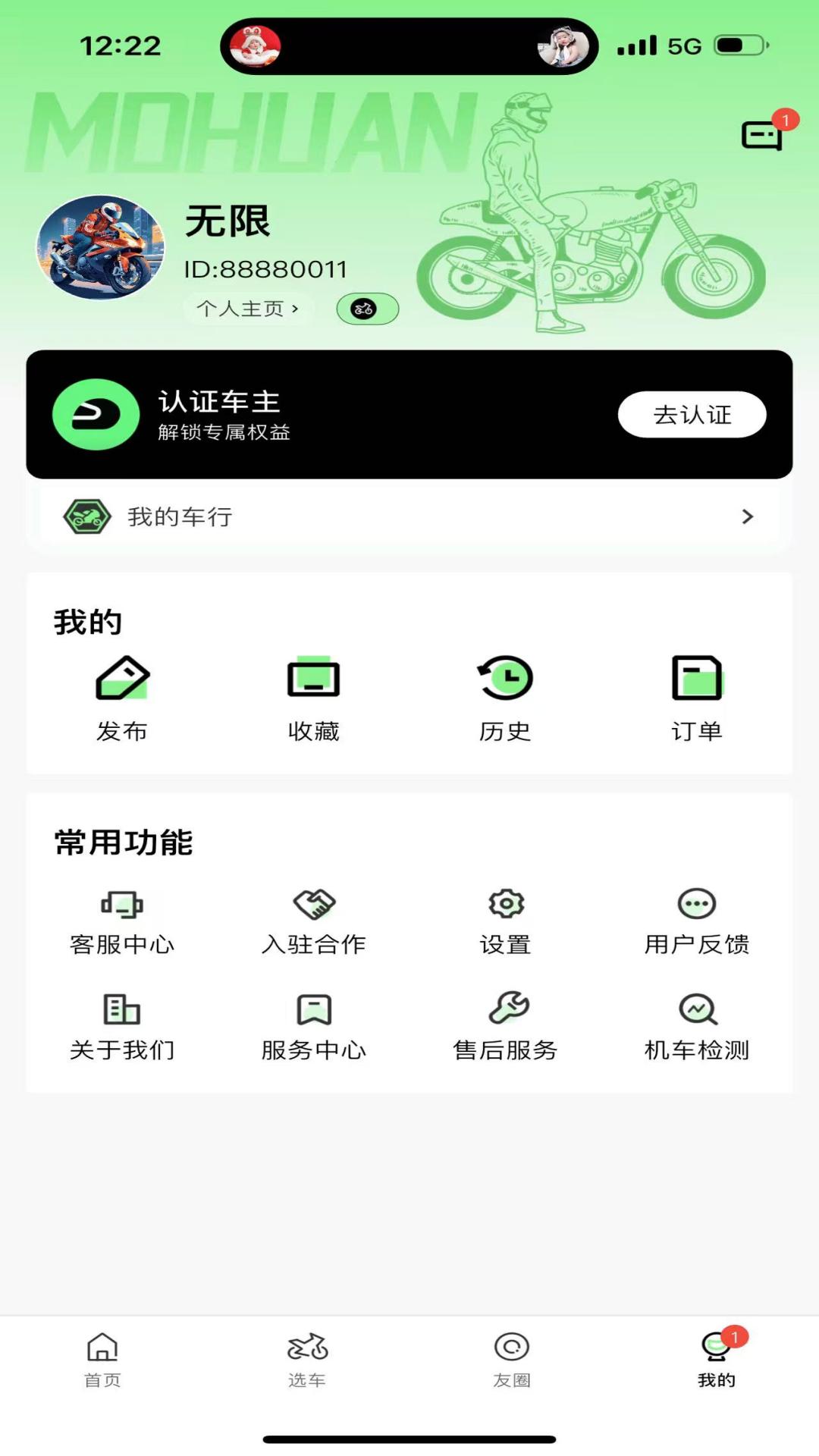Switch to the 友圈 tab

pyautogui.click(x=512, y=1361)
